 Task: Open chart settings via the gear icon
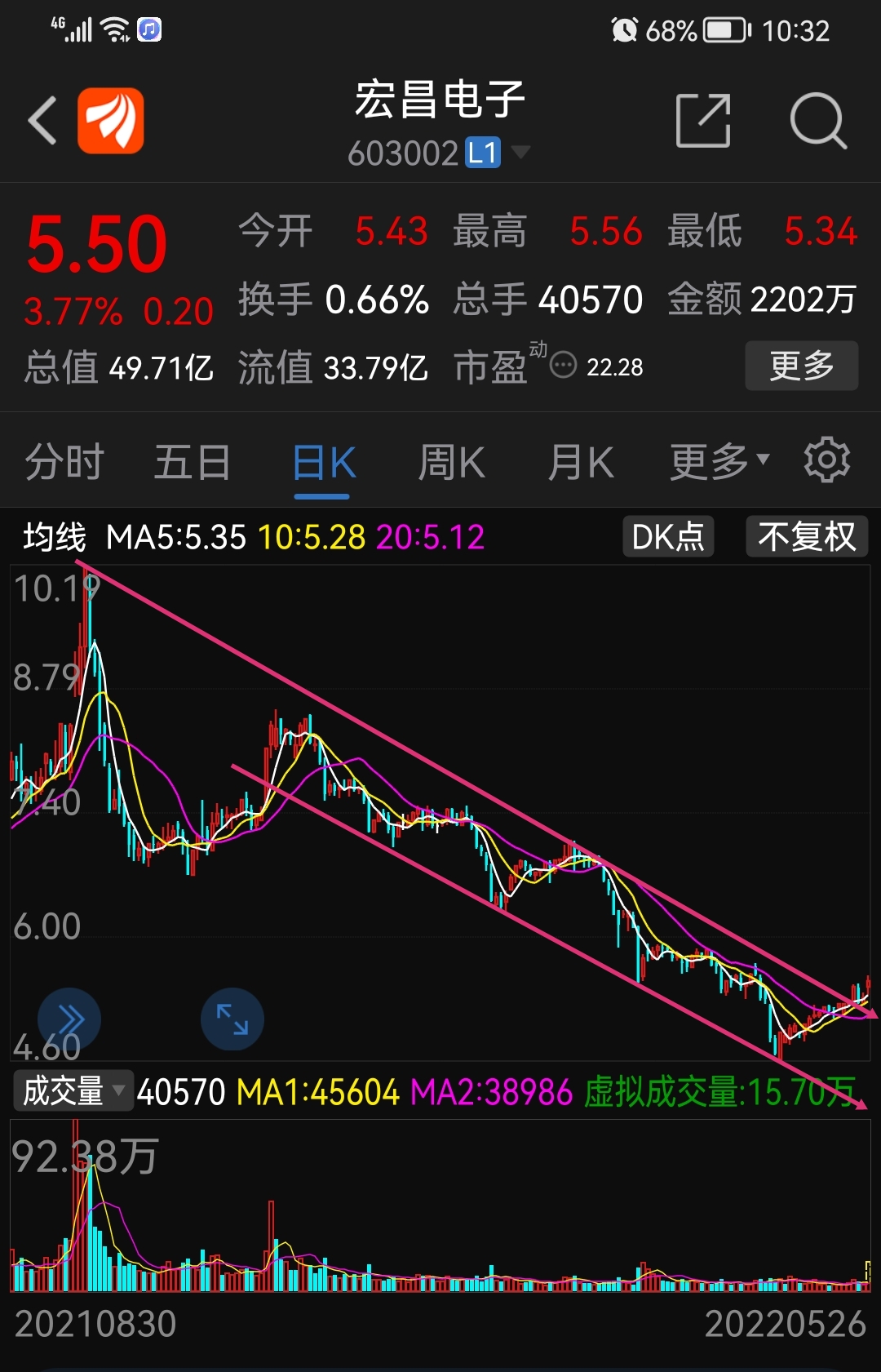[x=826, y=460]
